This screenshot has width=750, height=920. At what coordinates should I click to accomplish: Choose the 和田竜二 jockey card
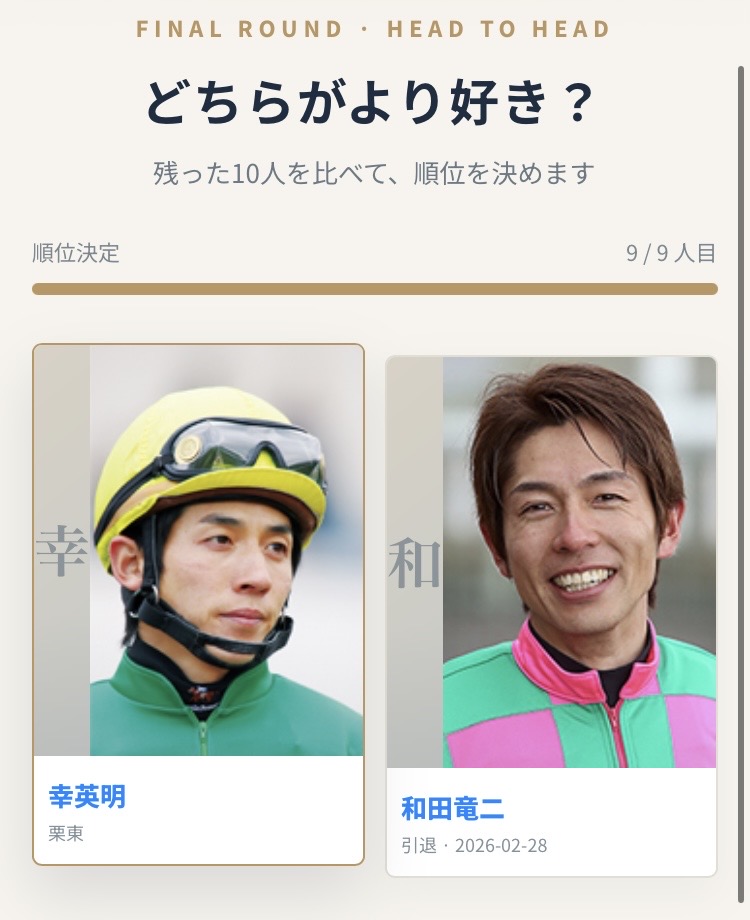[x=551, y=616]
